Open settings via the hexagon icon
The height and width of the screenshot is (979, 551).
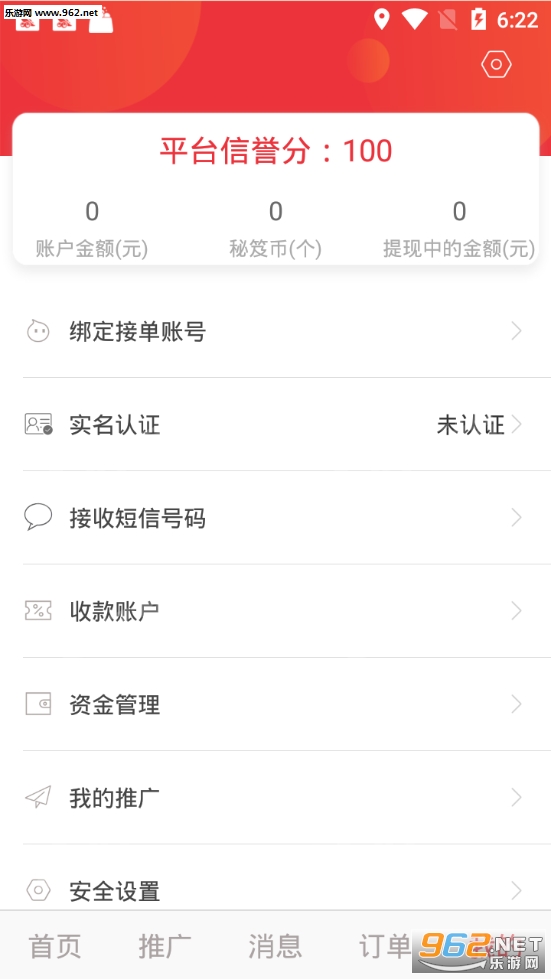click(496, 64)
